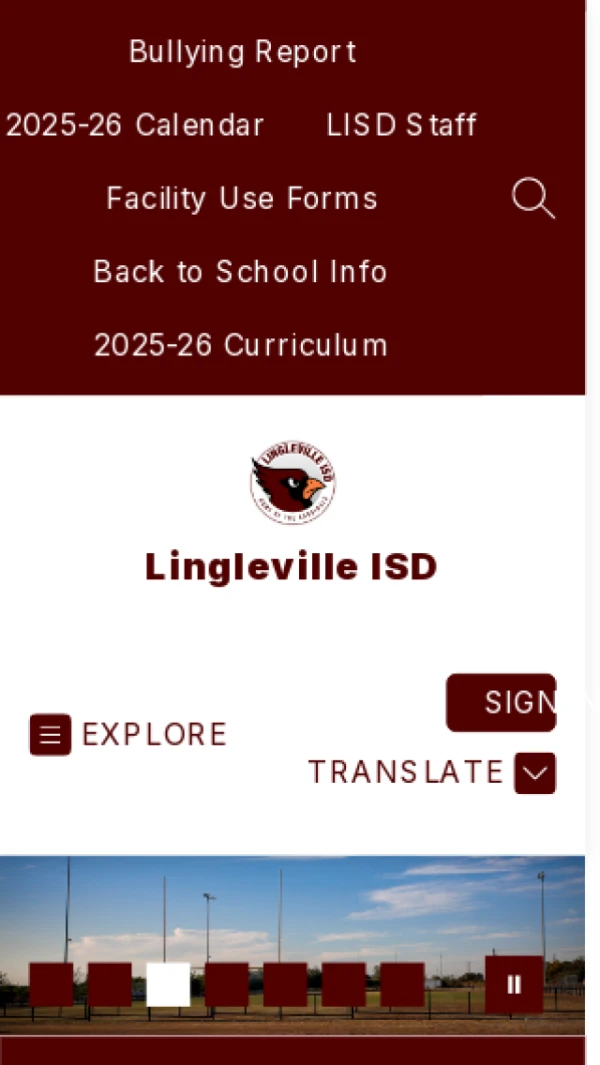600x1065 pixels.
Task: Open the Explore menu
Action: 128,735
